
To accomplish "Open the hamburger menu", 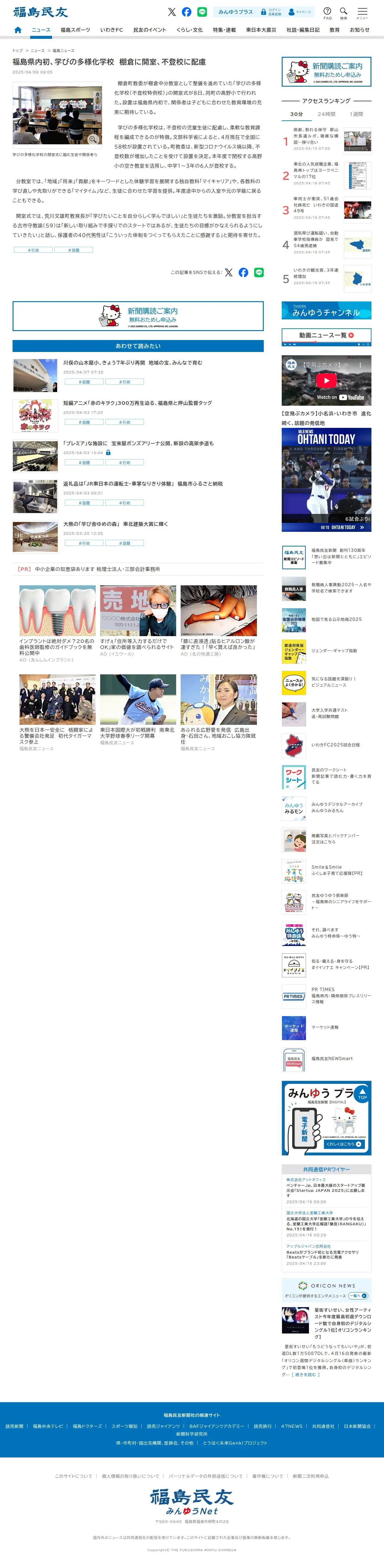I will point(362,12).
